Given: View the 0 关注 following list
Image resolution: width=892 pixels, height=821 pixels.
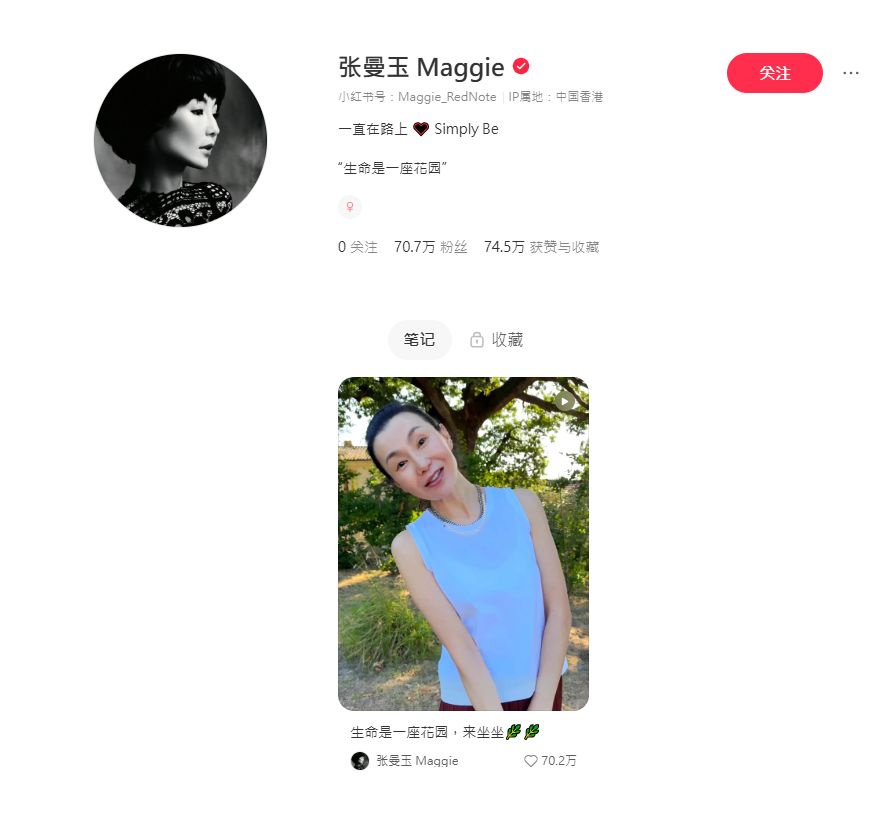Looking at the screenshot, I should (x=358, y=247).
